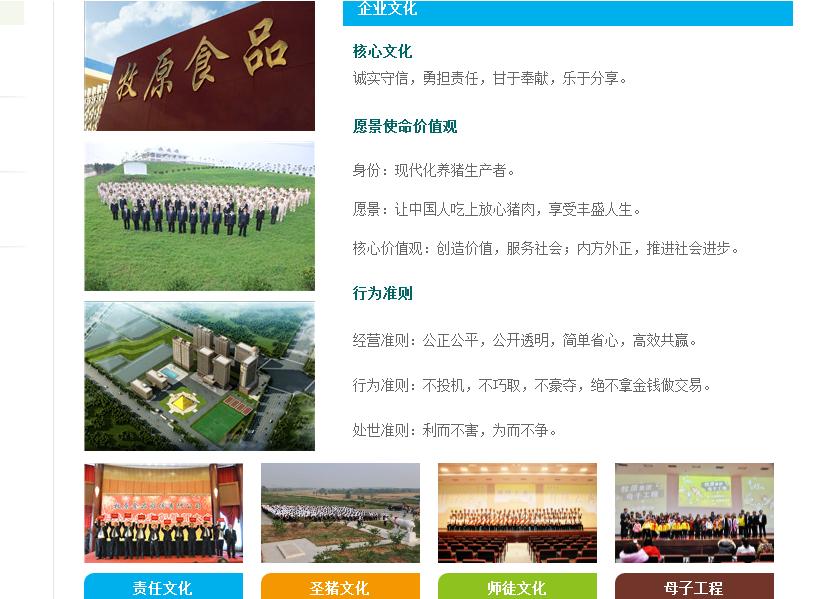This screenshot has width=822, height=599.
Task: Open the 圣猪文化 button
Action: coord(340,587)
